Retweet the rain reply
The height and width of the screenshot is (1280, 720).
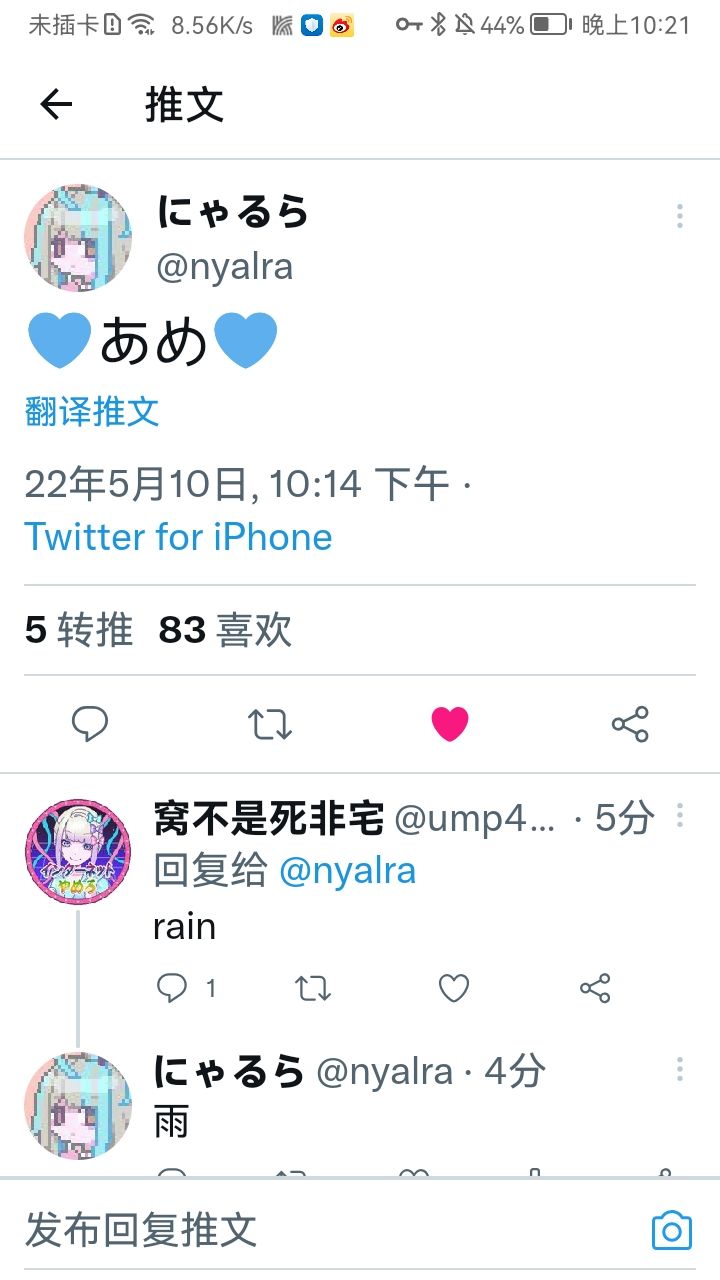313,988
